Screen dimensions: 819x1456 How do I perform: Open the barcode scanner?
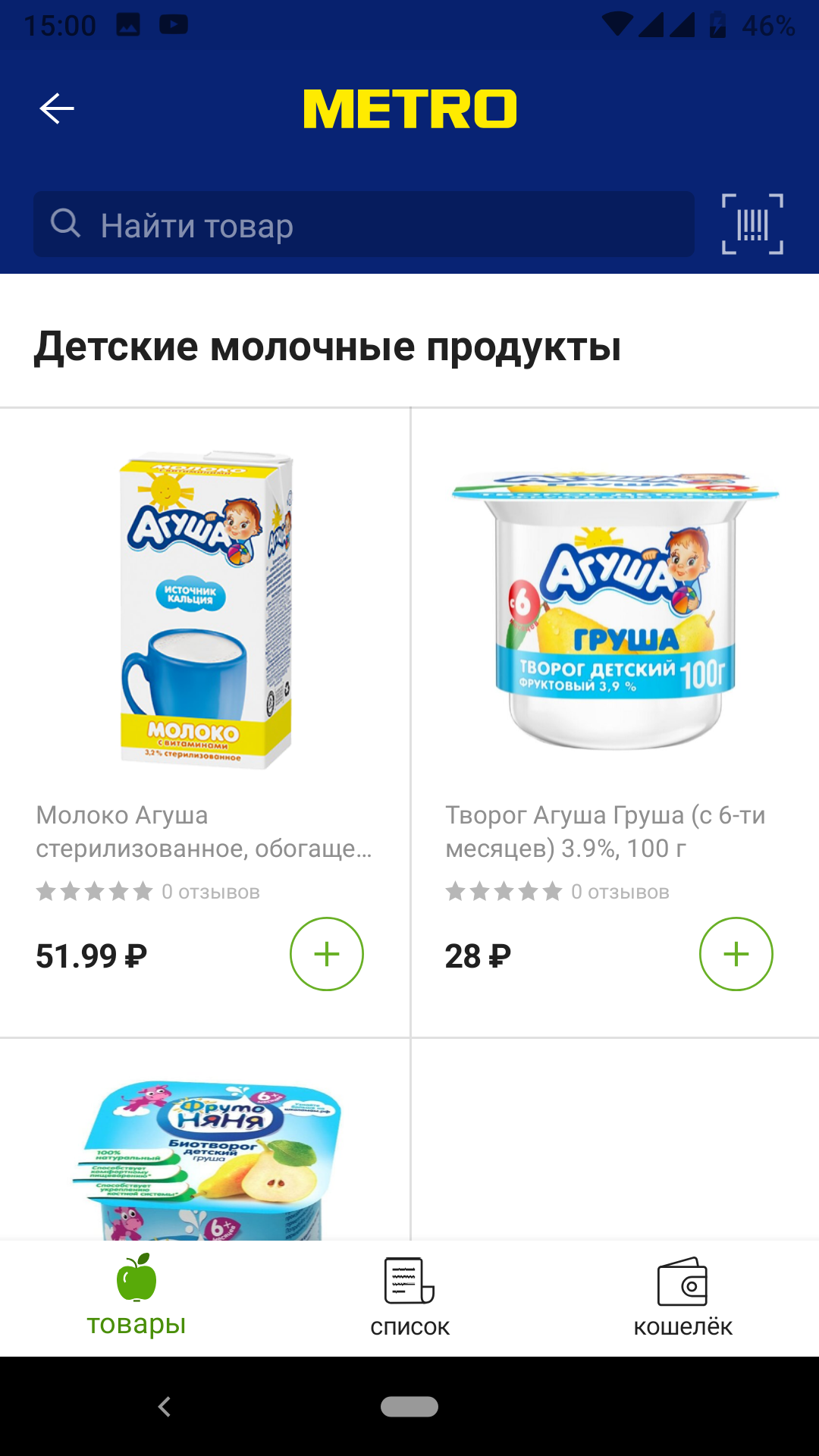pyautogui.click(x=752, y=224)
